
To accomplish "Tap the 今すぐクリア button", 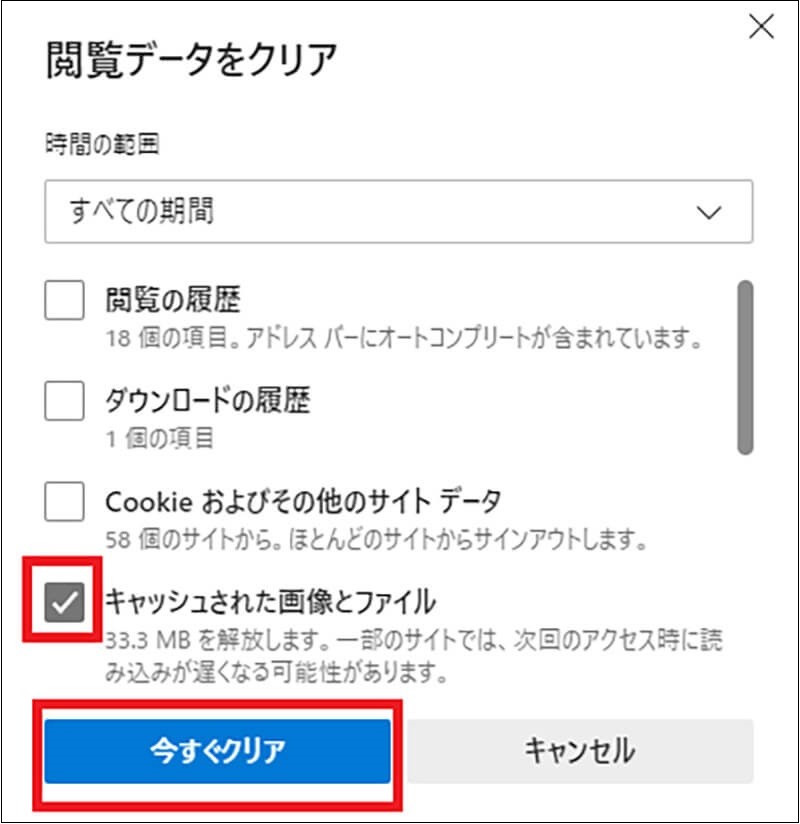I will coord(217,750).
